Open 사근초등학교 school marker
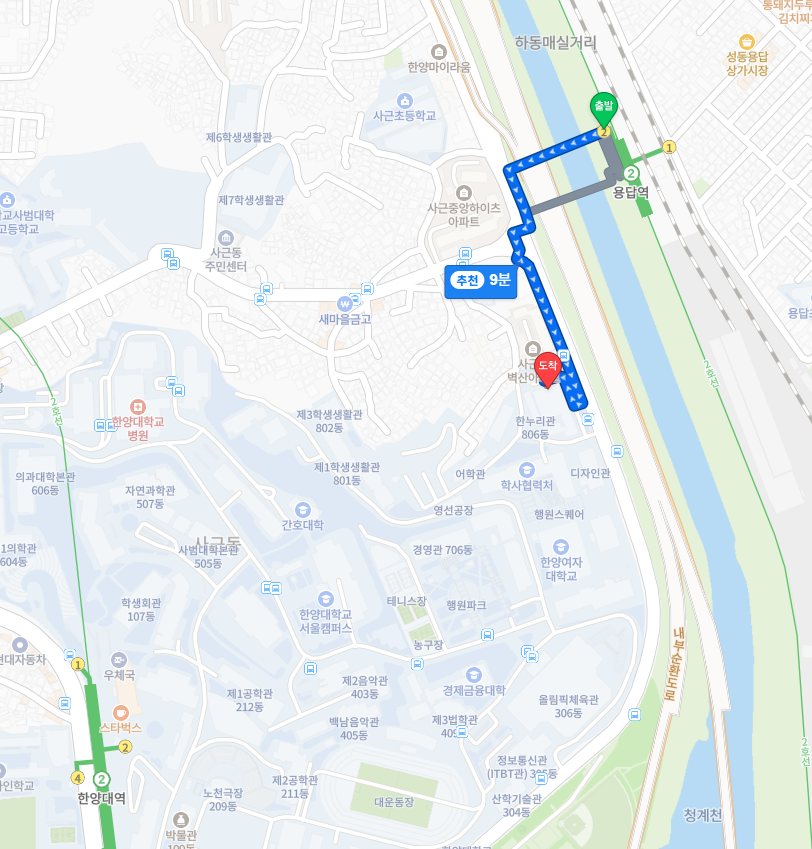This screenshot has height=849, width=812. point(404,100)
